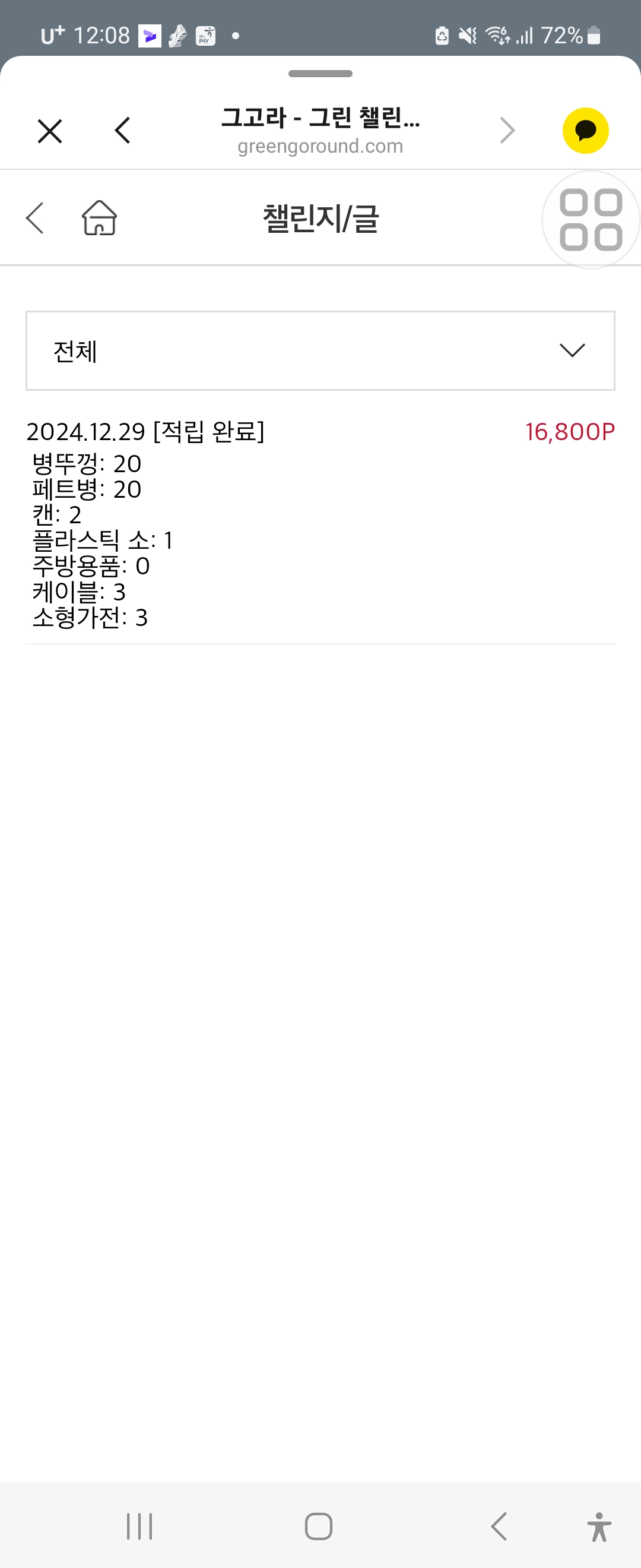The width and height of the screenshot is (641, 1568).
Task: Return to previous page from 챌린지/글
Action: 35,218
